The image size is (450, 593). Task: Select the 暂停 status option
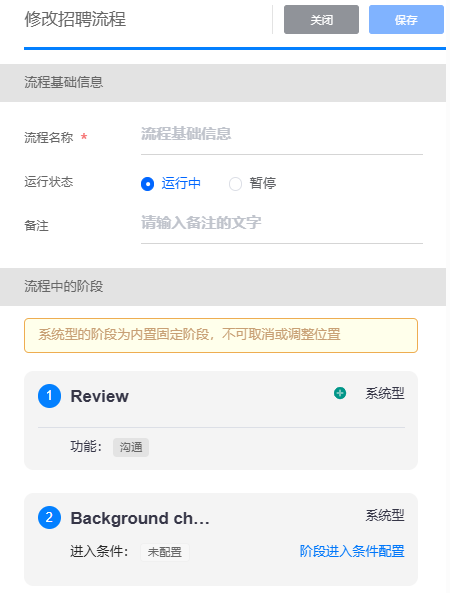pos(252,184)
